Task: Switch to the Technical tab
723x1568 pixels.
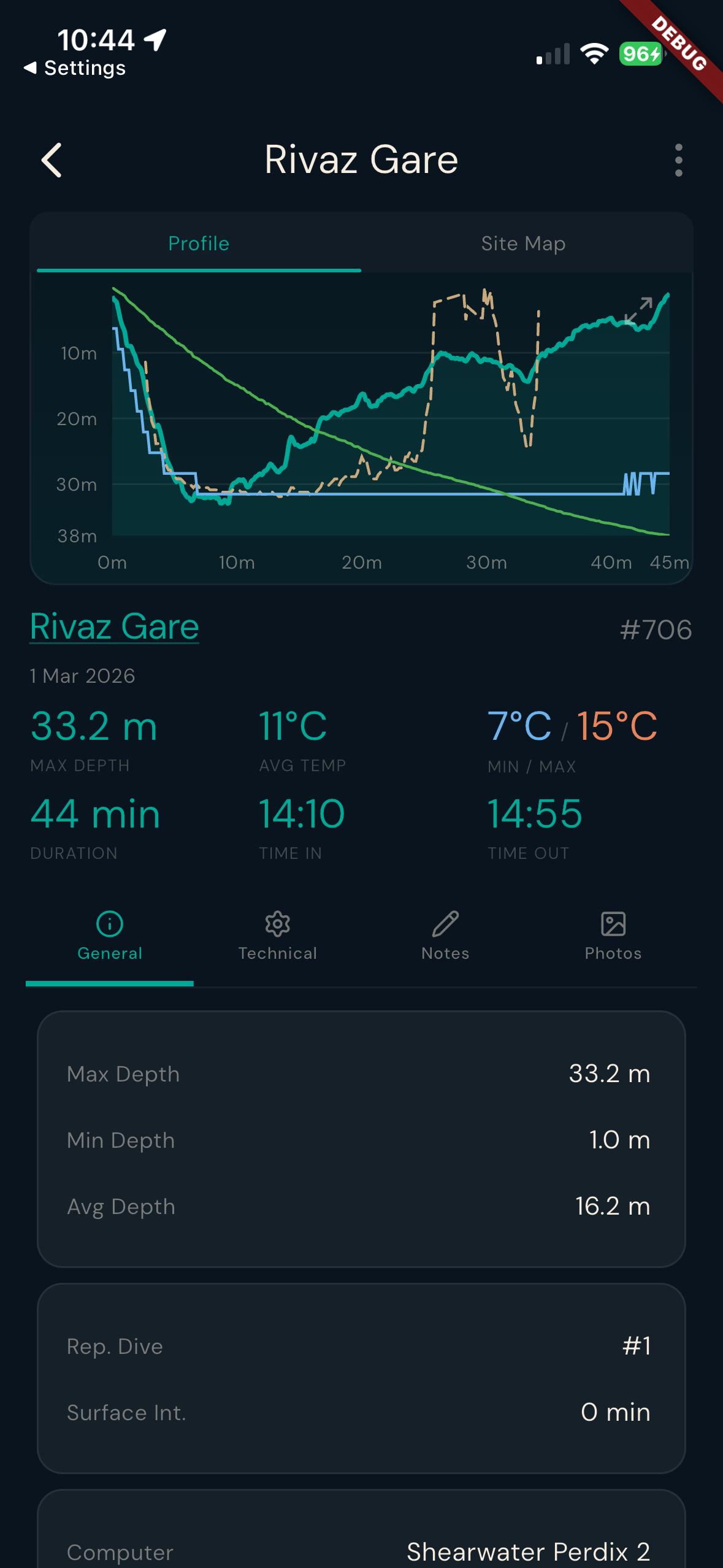Action: click(x=278, y=937)
